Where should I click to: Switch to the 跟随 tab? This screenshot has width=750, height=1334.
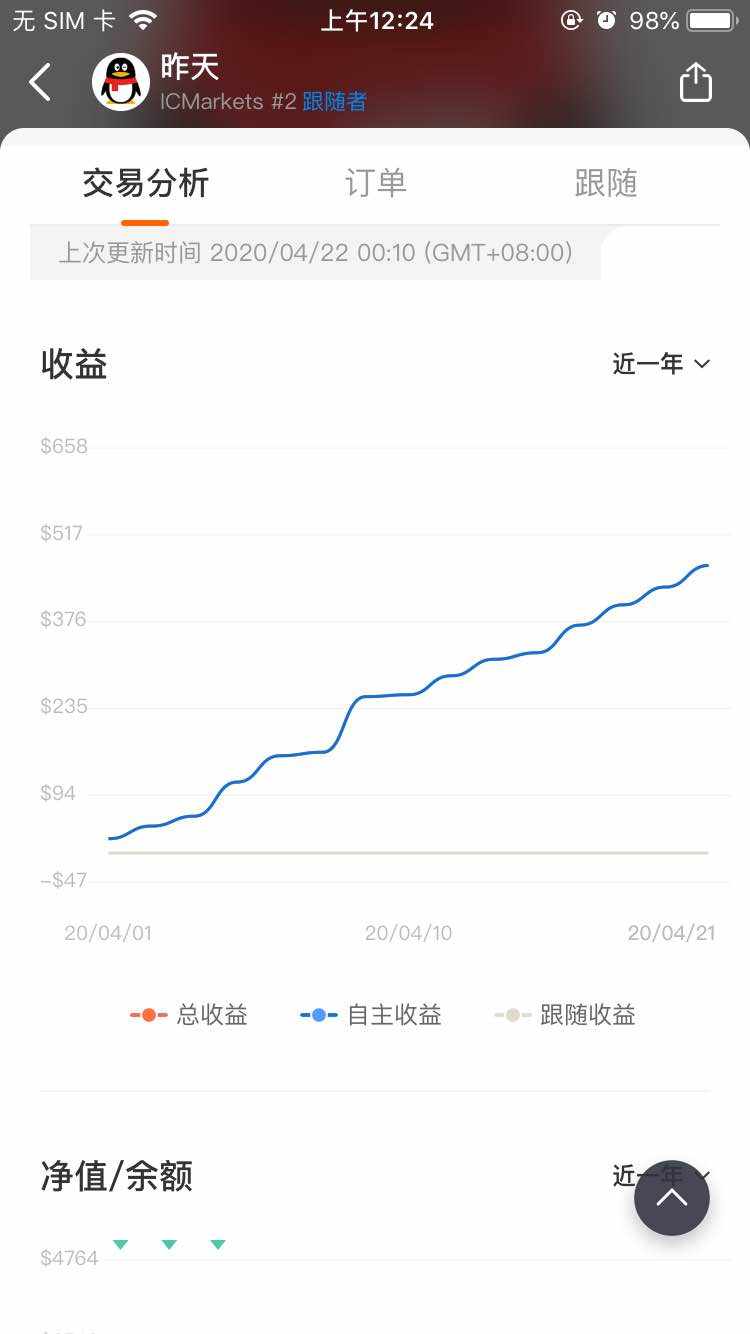[606, 183]
